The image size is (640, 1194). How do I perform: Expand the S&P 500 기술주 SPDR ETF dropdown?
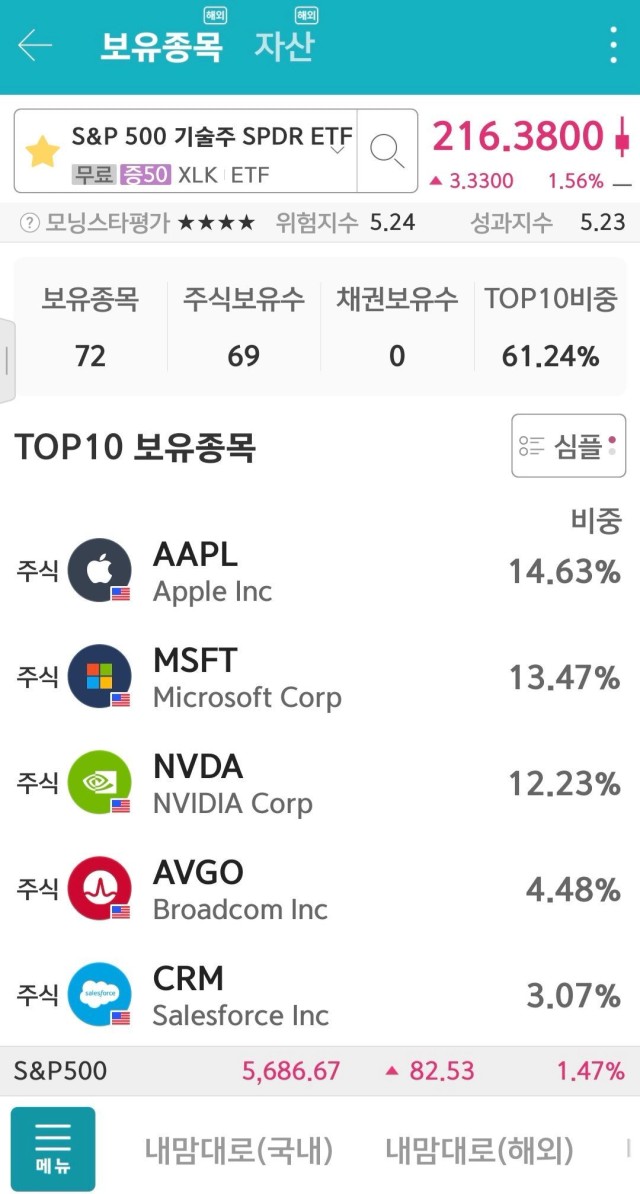tap(338, 149)
